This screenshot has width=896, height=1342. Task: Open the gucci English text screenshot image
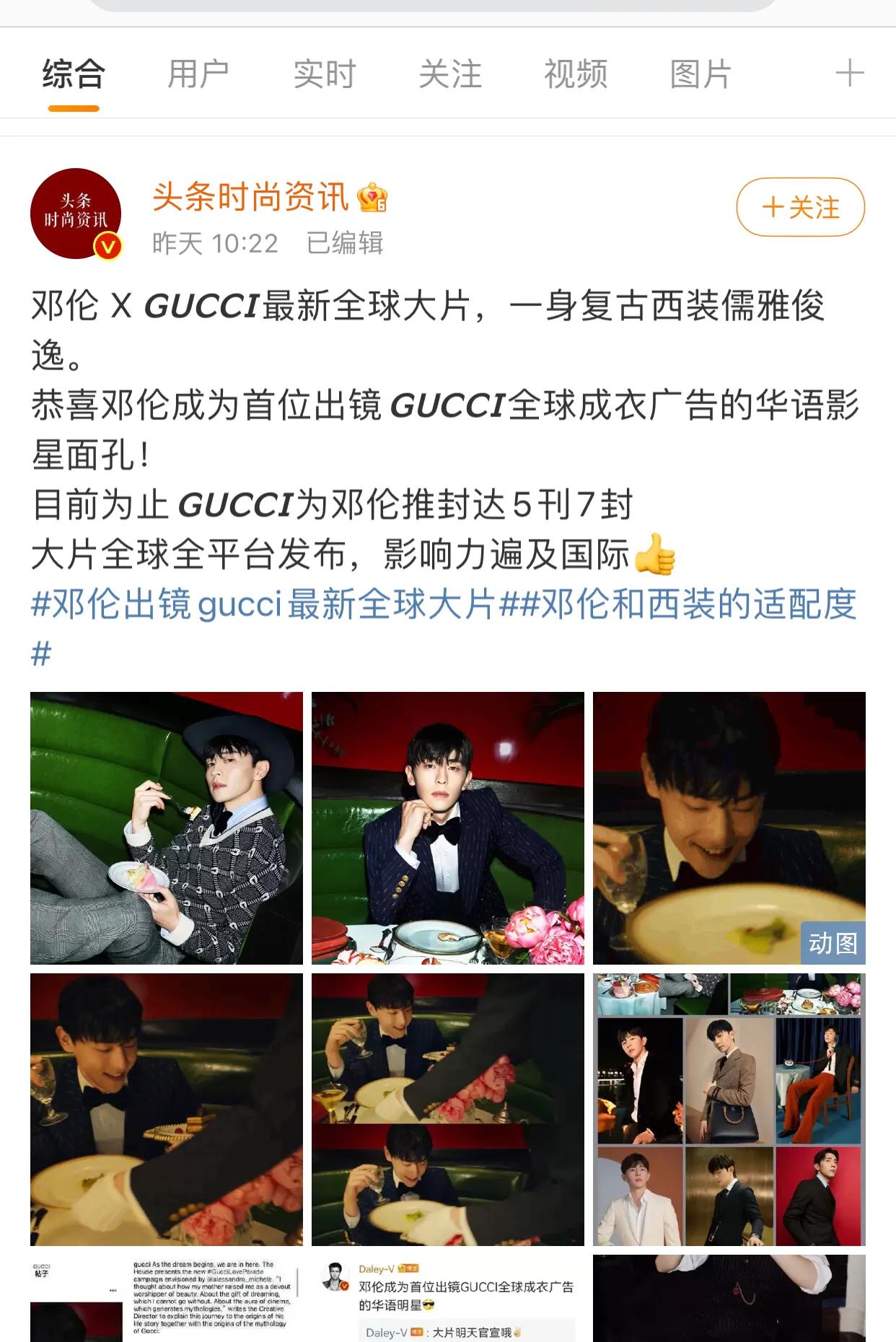point(167,1298)
